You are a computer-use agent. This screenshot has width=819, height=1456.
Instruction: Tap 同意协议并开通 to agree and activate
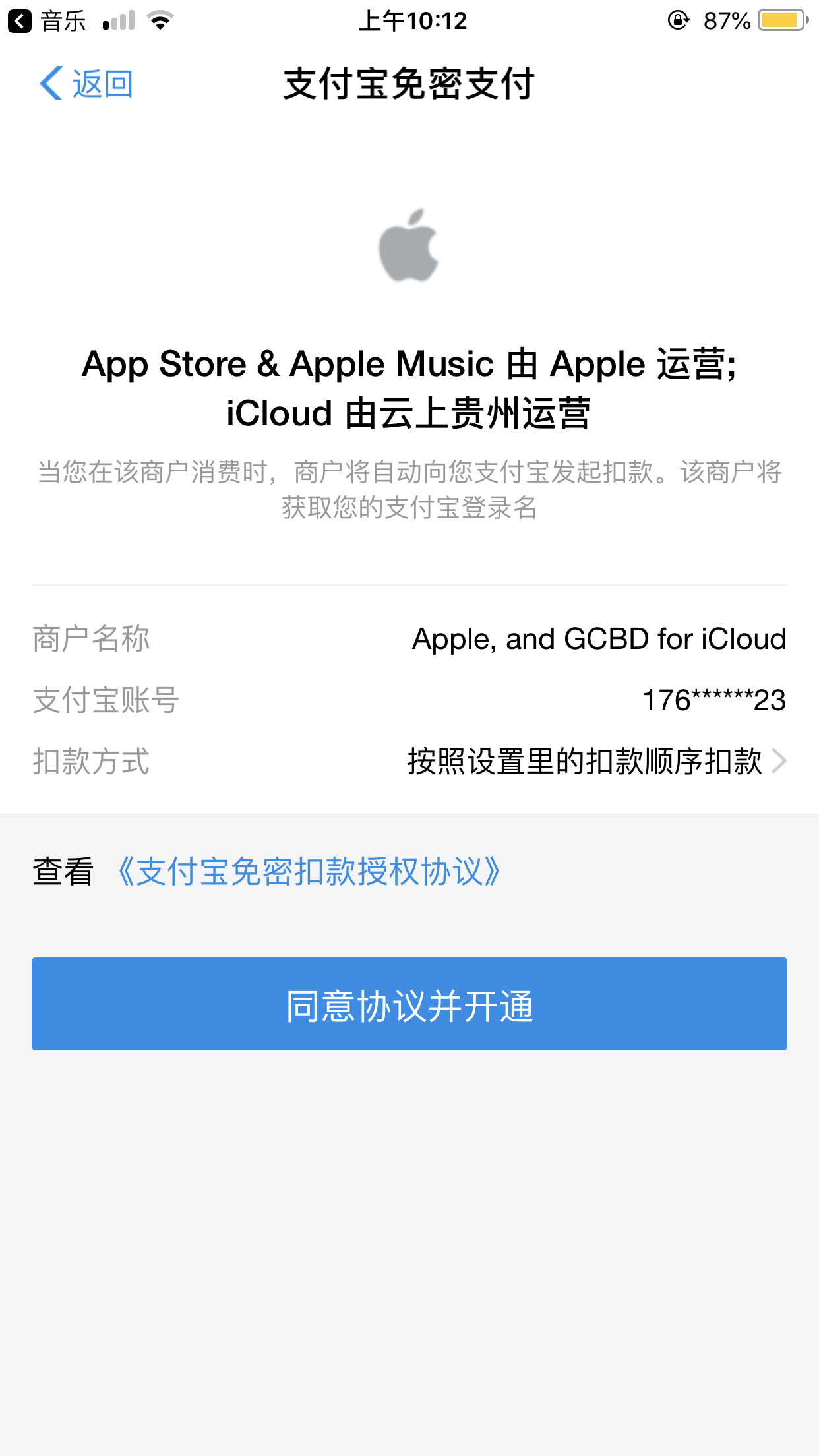pyautogui.click(x=409, y=1004)
